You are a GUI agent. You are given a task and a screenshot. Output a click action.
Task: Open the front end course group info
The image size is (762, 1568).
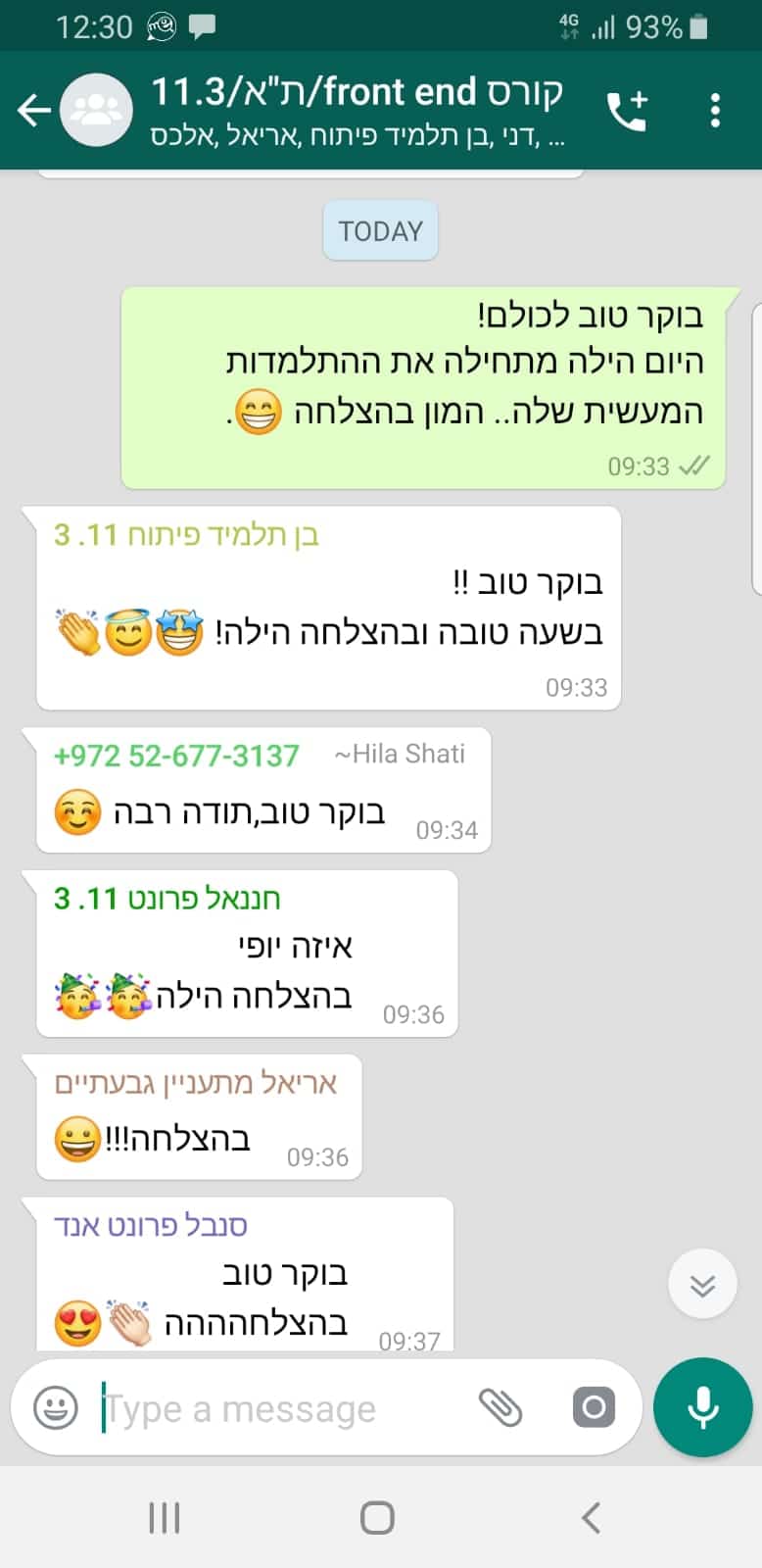tap(357, 110)
